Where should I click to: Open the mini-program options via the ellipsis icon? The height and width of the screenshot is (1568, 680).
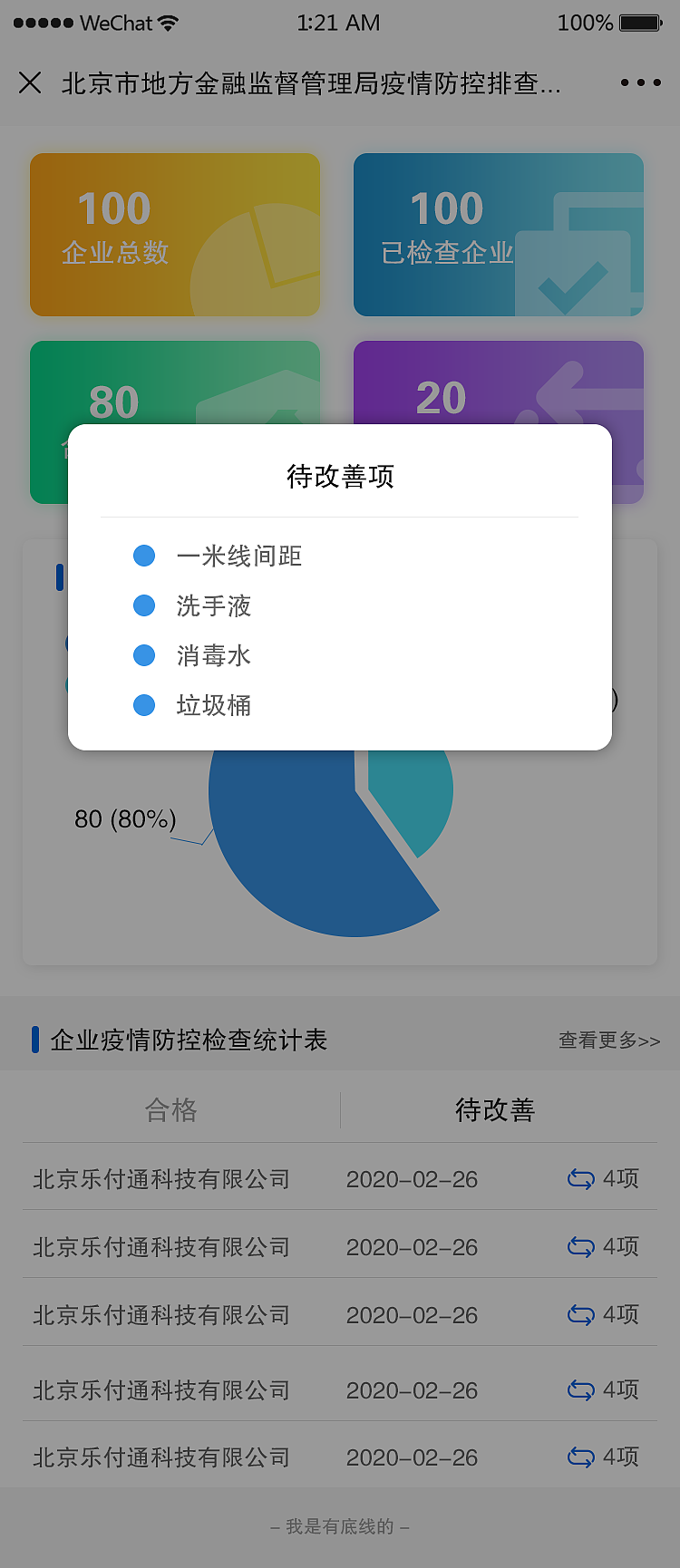pyautogui.click(x=639, y=82)
